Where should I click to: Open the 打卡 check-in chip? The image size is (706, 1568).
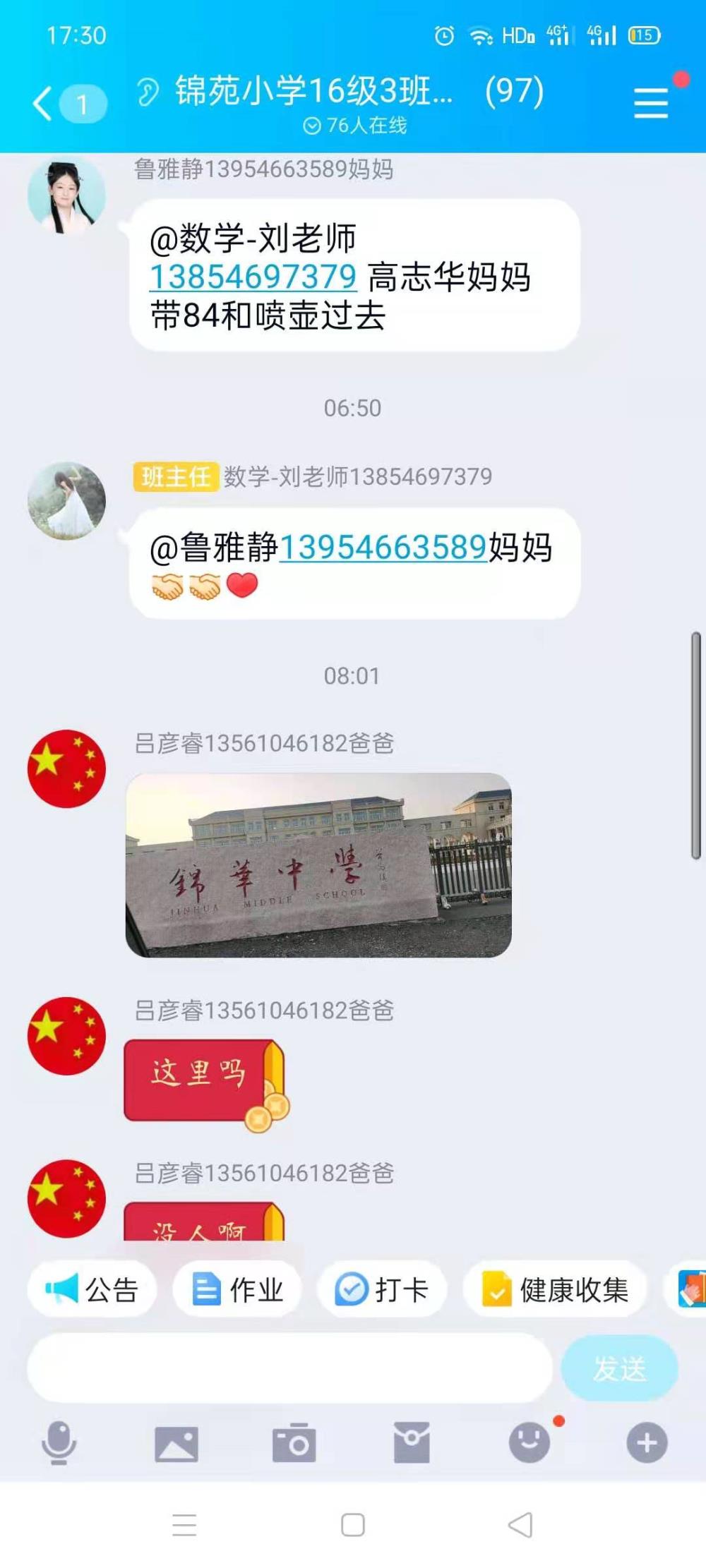(x=382, y=1289)
